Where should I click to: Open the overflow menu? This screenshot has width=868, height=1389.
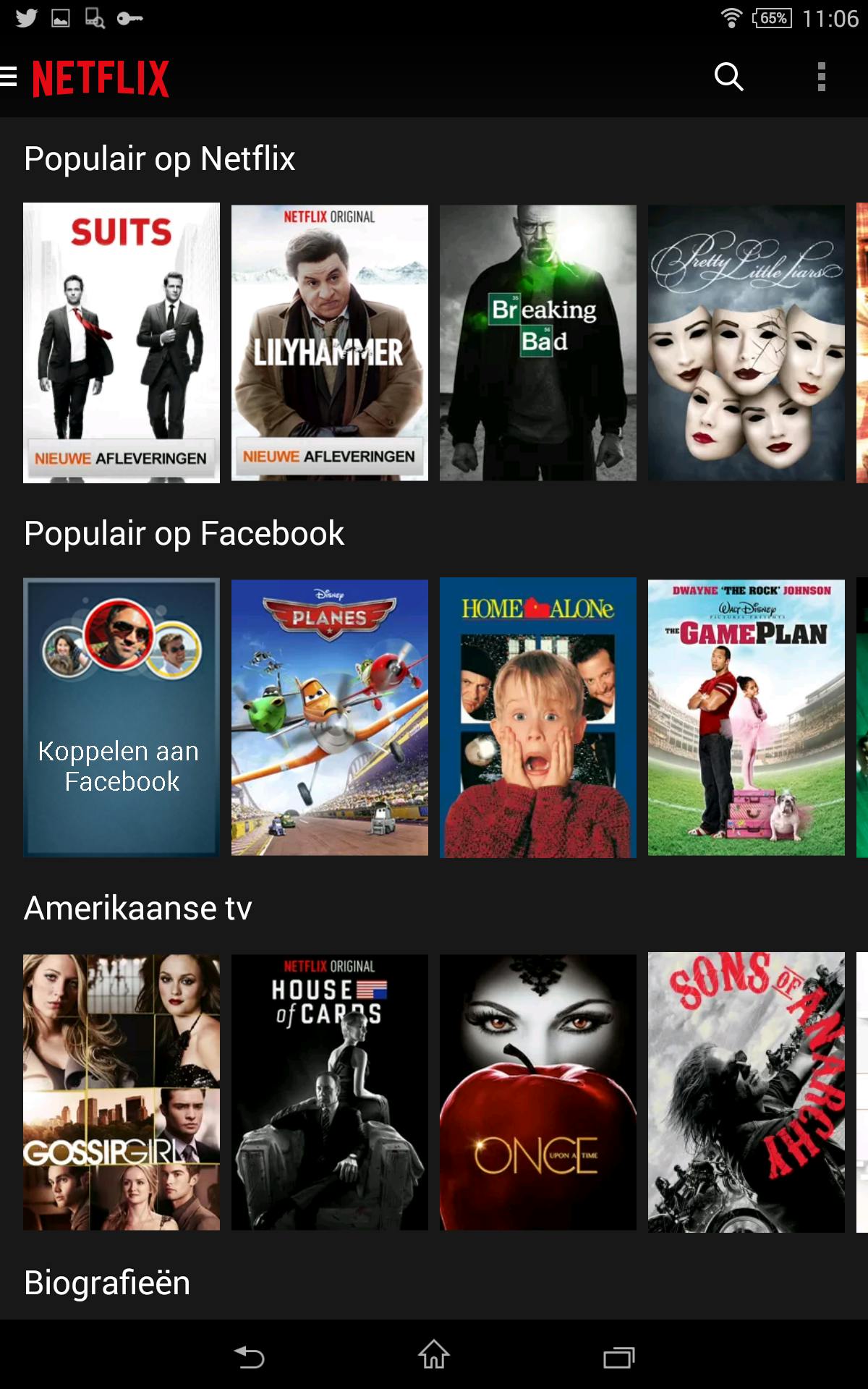click(821, 77)
